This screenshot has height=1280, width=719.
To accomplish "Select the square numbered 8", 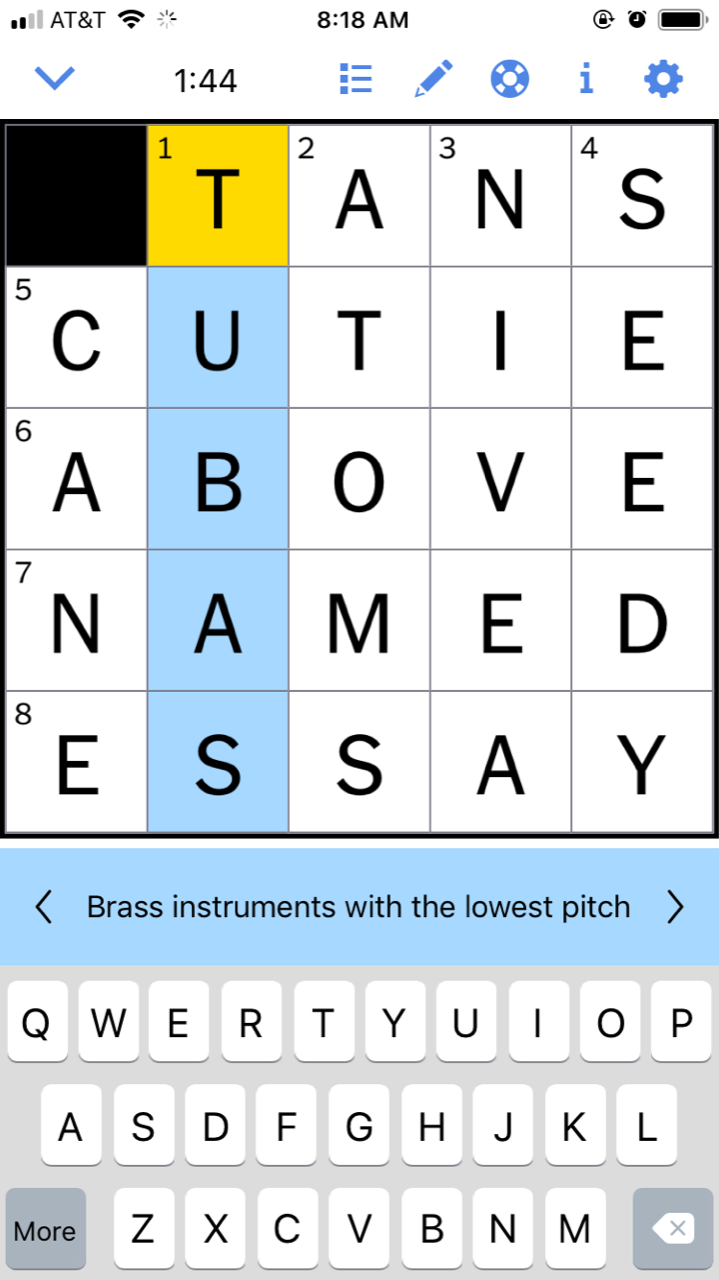I will point(76,762).
